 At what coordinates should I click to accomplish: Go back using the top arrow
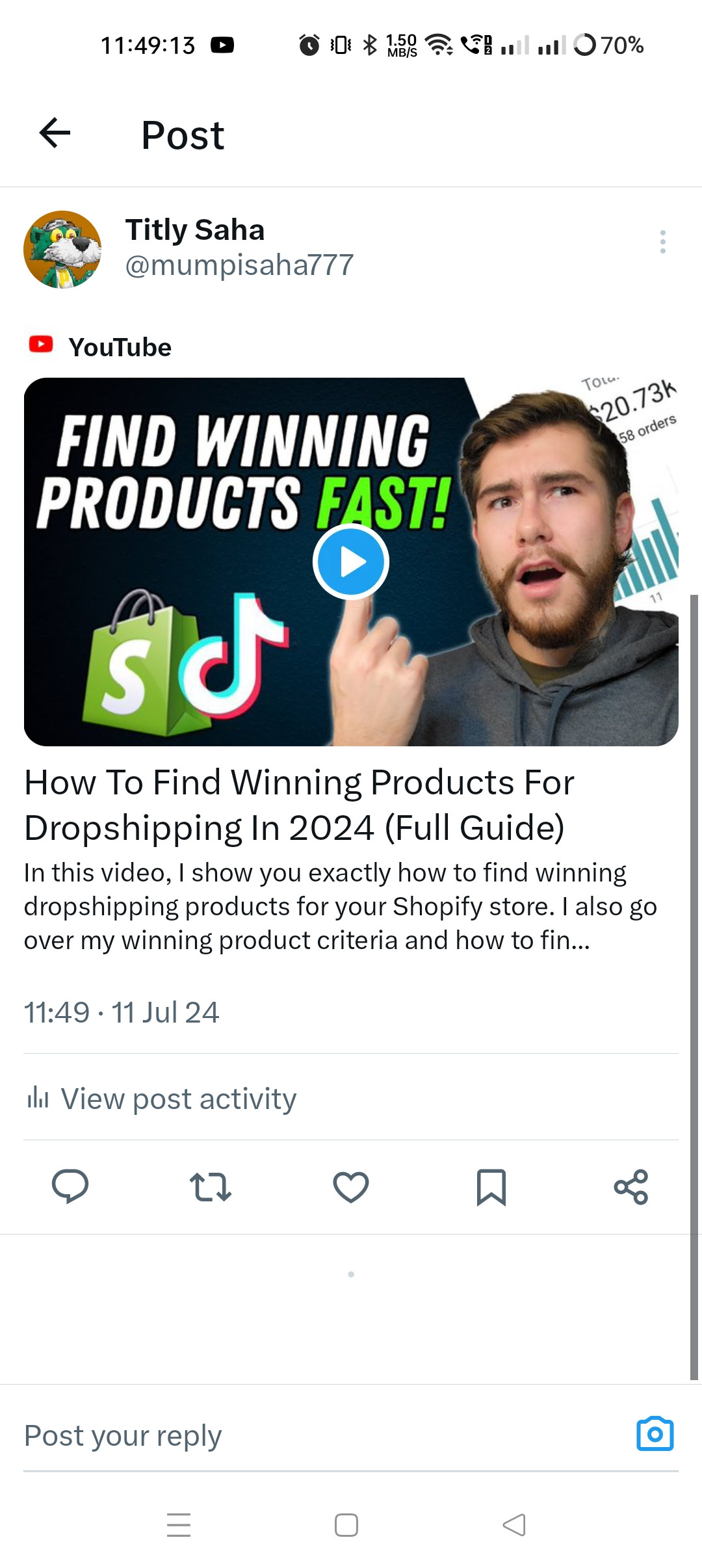pos(55,133)
